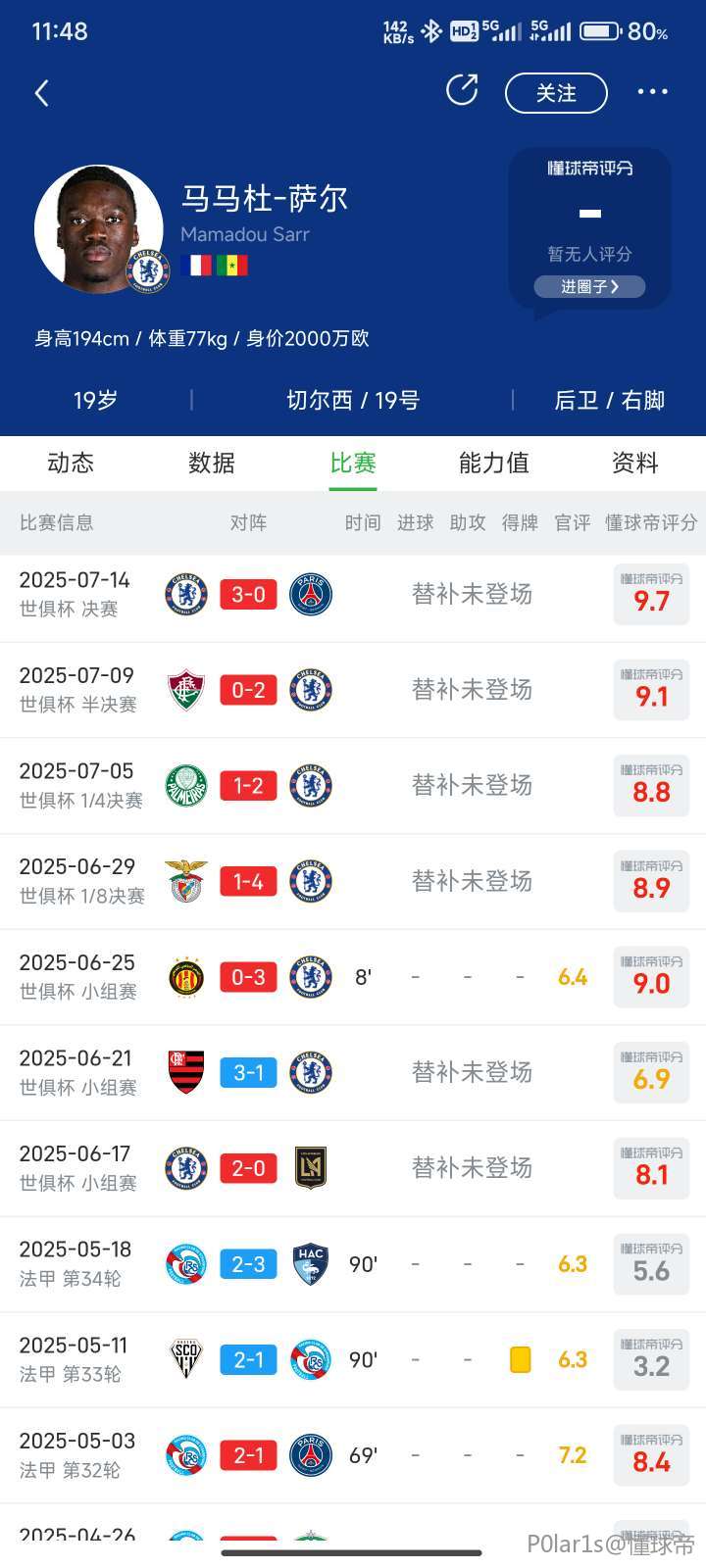The width and height of the screenshot is (706, 1568).
Task: Tap 进圈子 to enter the circle
Action: click(589, 286)
